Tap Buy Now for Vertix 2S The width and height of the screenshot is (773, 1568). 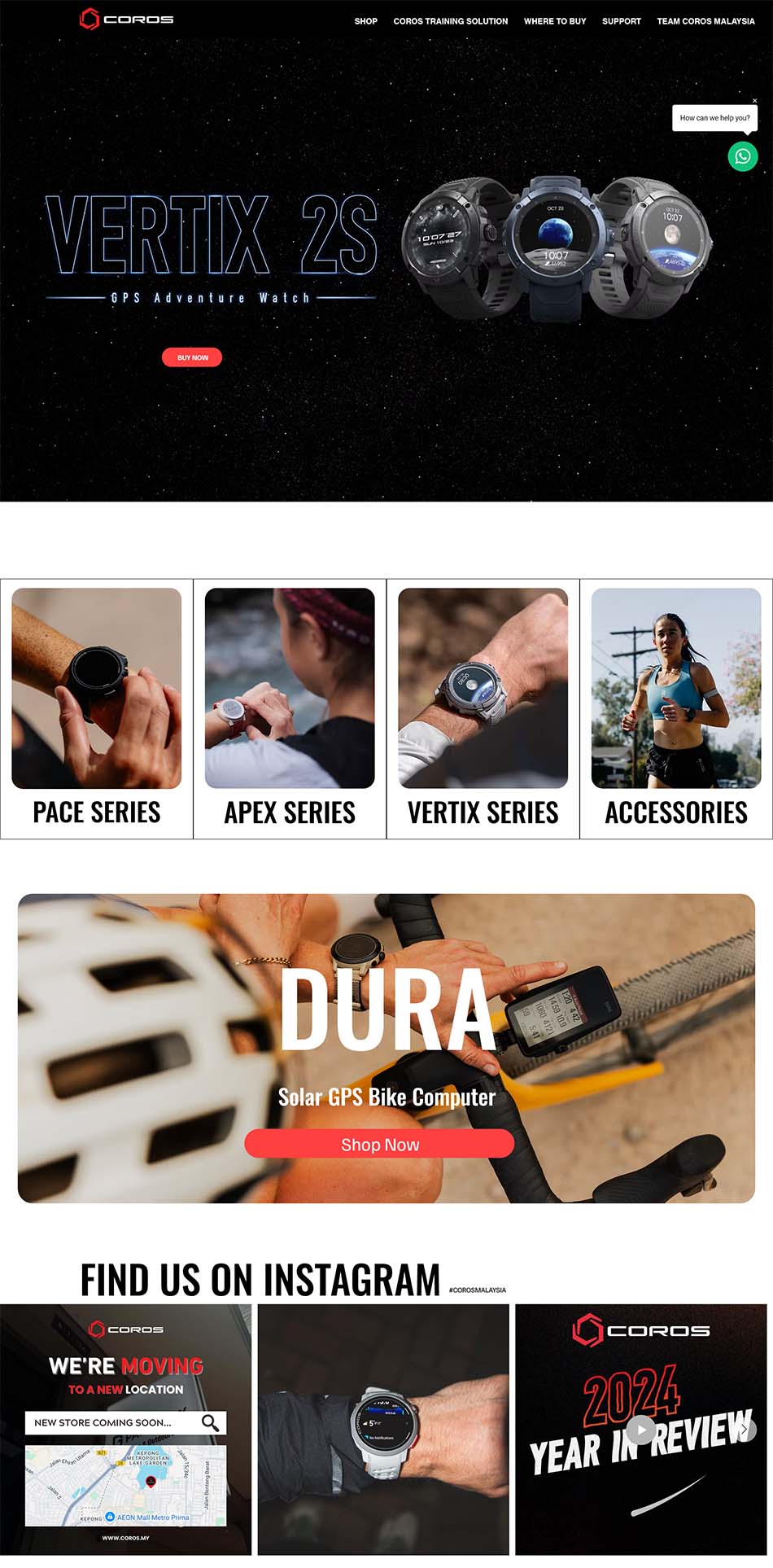click(x=192, y=357)
